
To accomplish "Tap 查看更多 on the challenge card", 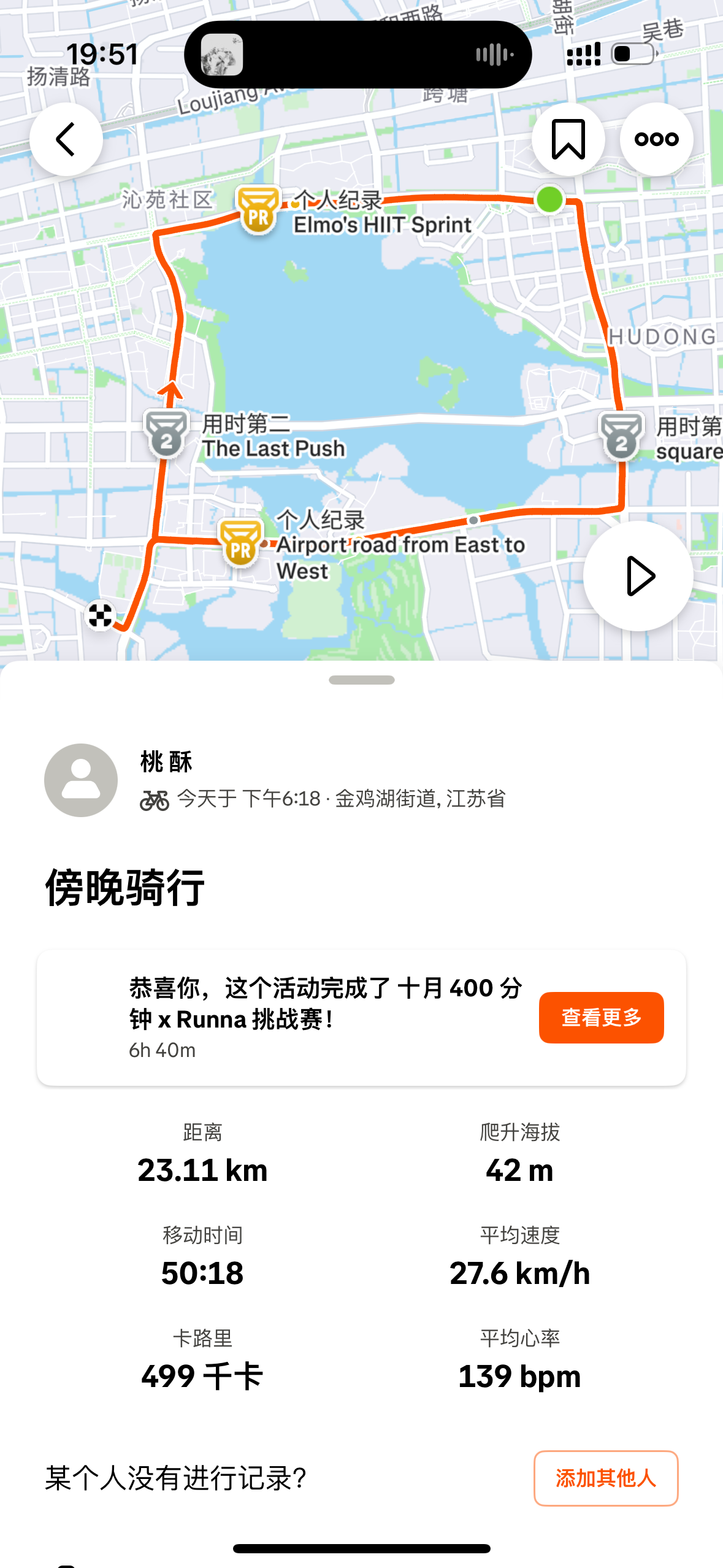I will click(601, 1018).
